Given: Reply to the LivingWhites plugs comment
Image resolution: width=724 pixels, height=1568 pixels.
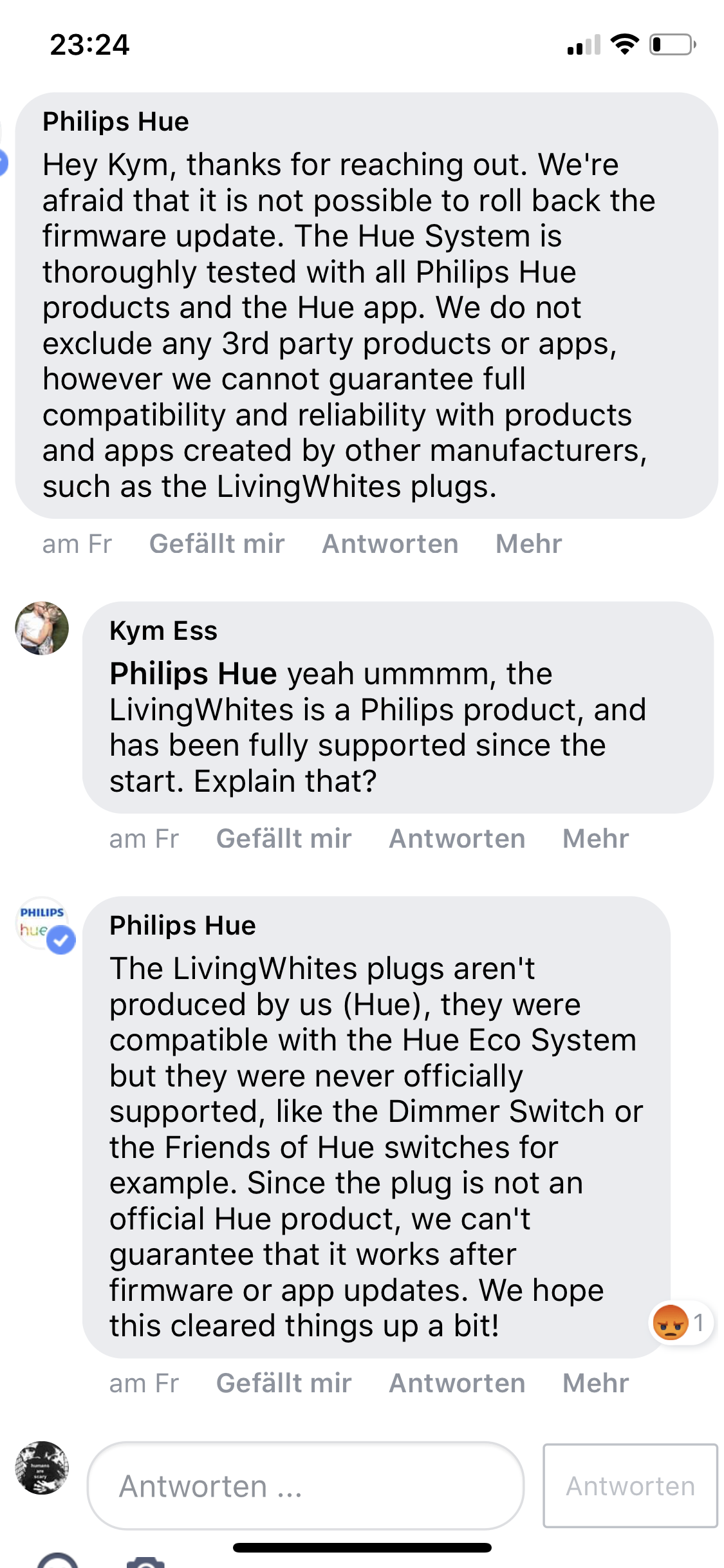Looking at the screenshot, I should (457, 1383).
